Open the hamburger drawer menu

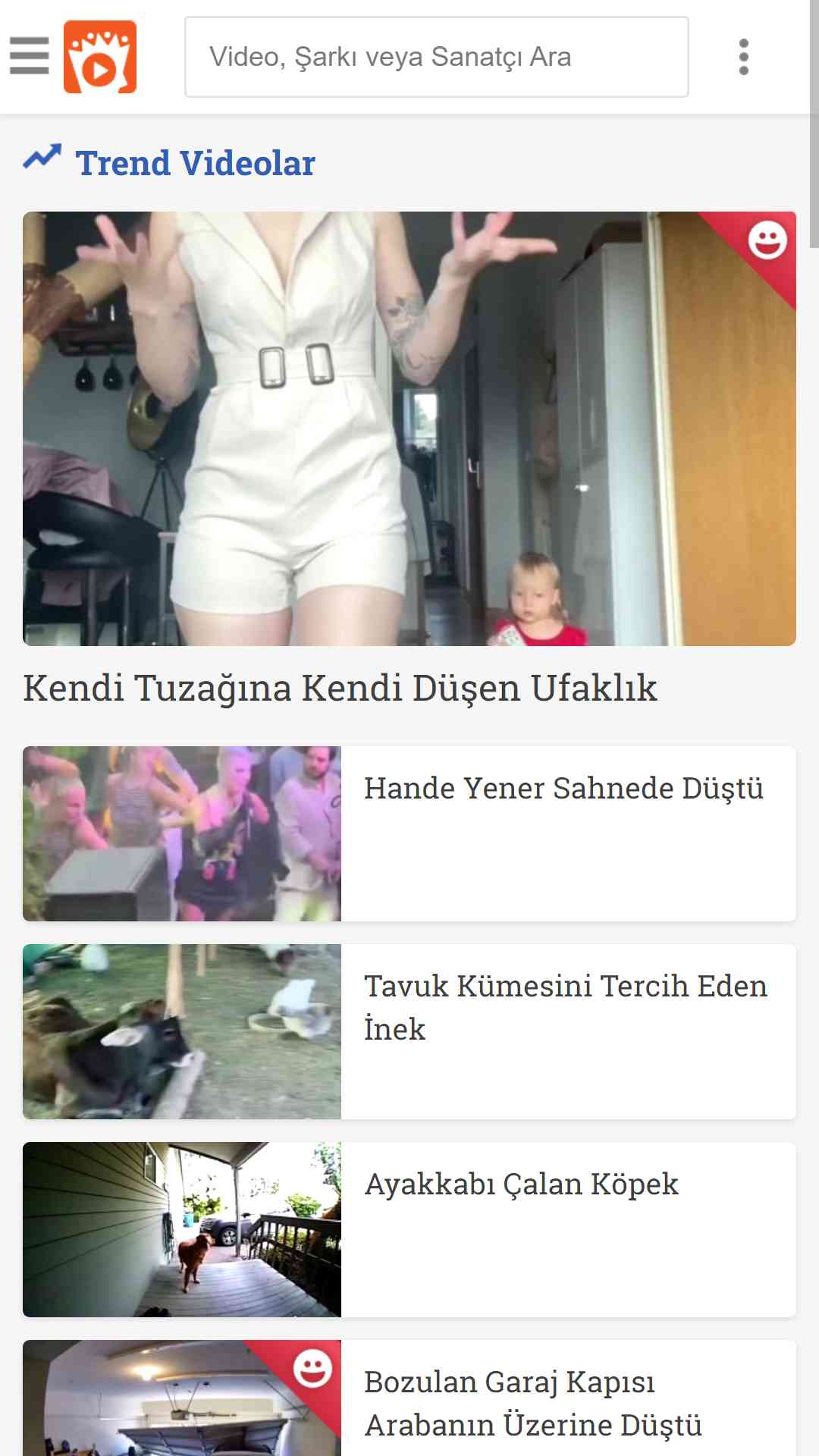tap(30, 57)
